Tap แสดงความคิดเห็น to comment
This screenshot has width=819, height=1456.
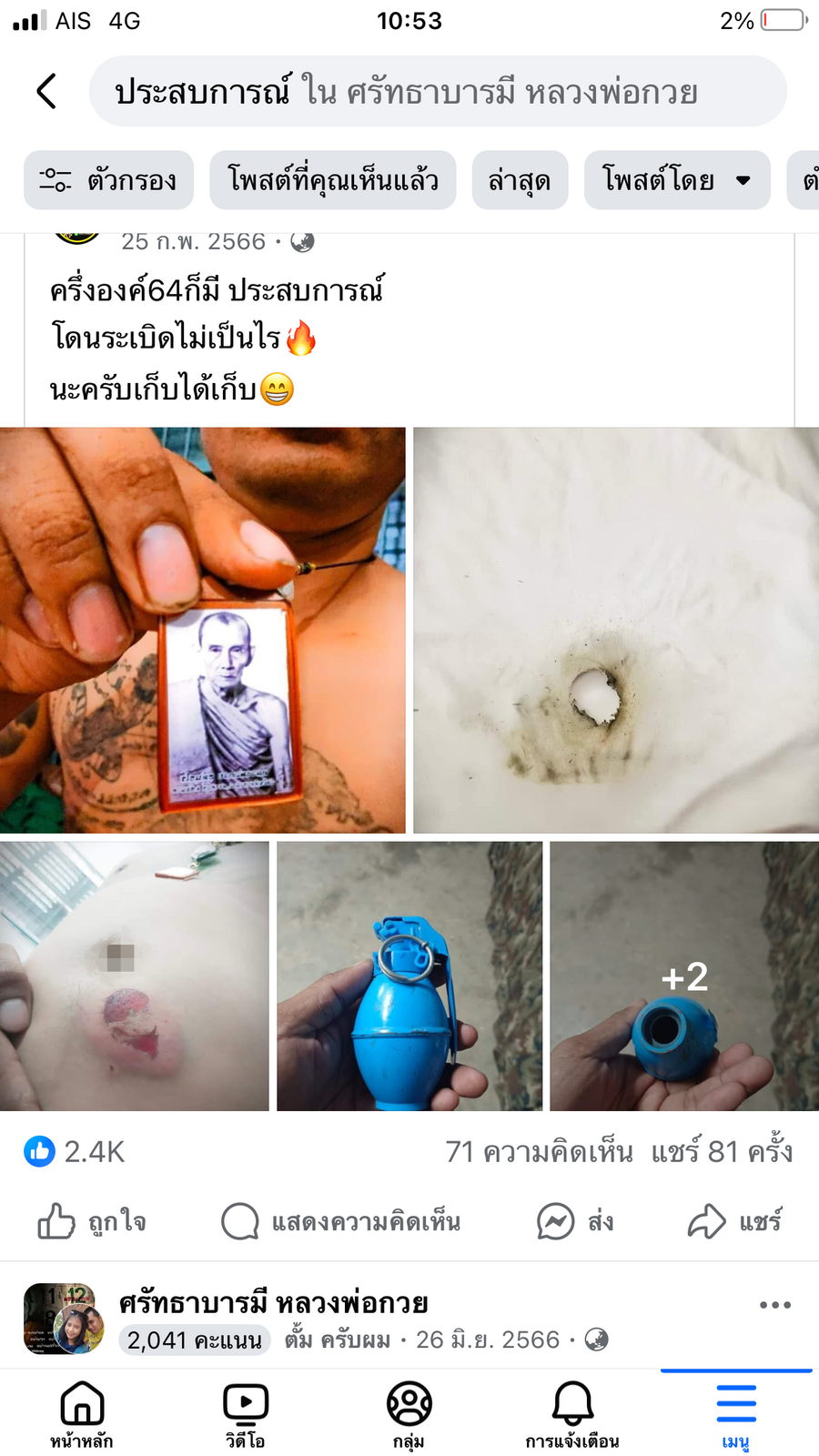pyautogui.click(x=341, y=1221)
